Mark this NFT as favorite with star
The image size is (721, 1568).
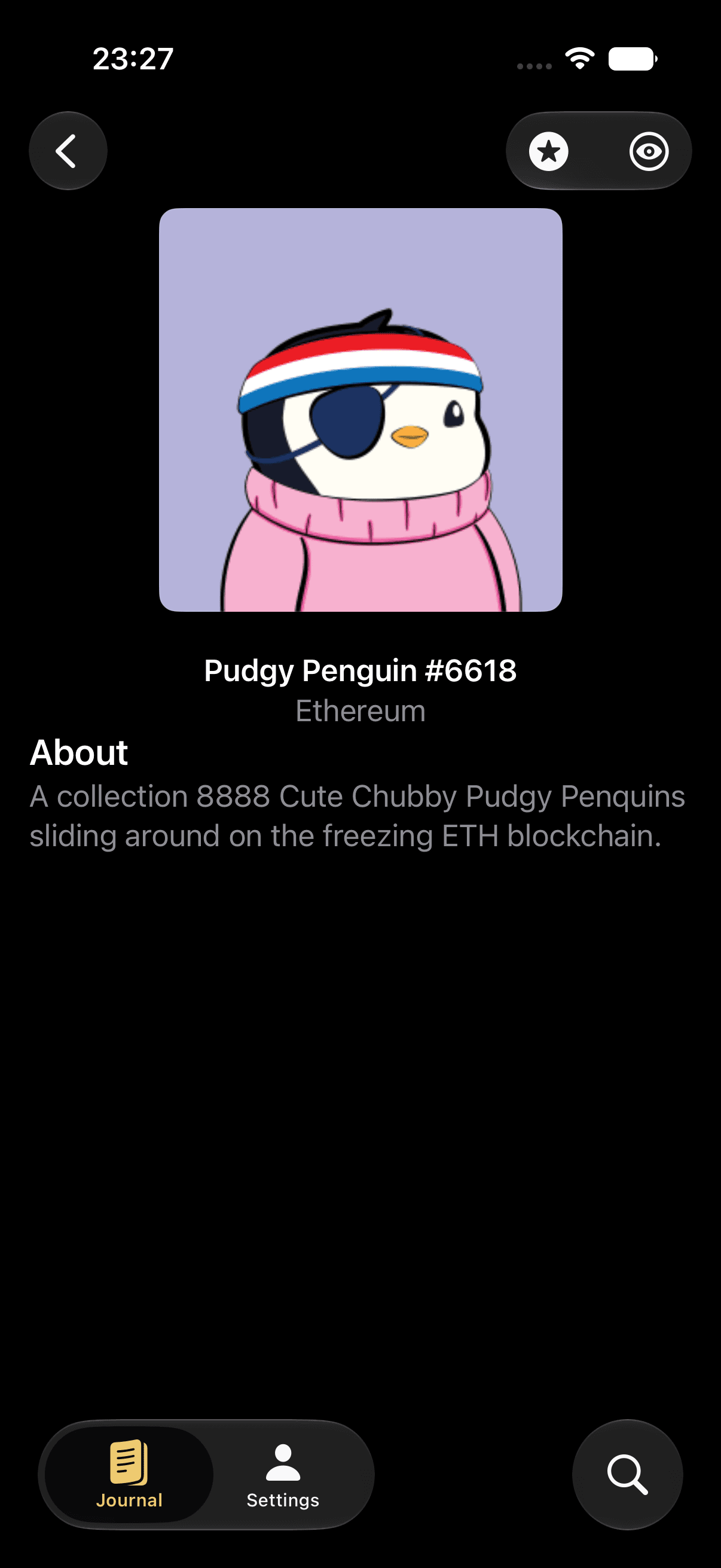(549, 151)
